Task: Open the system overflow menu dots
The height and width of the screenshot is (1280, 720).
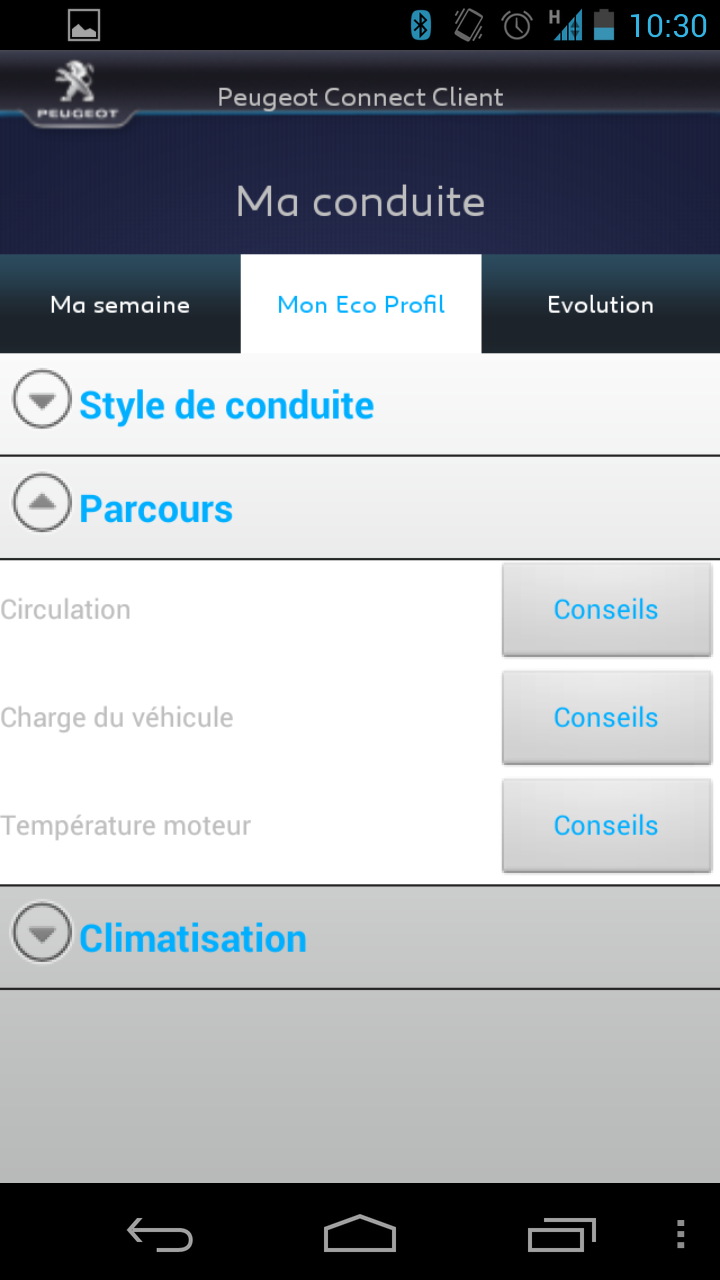Action: coord(681,1234)
